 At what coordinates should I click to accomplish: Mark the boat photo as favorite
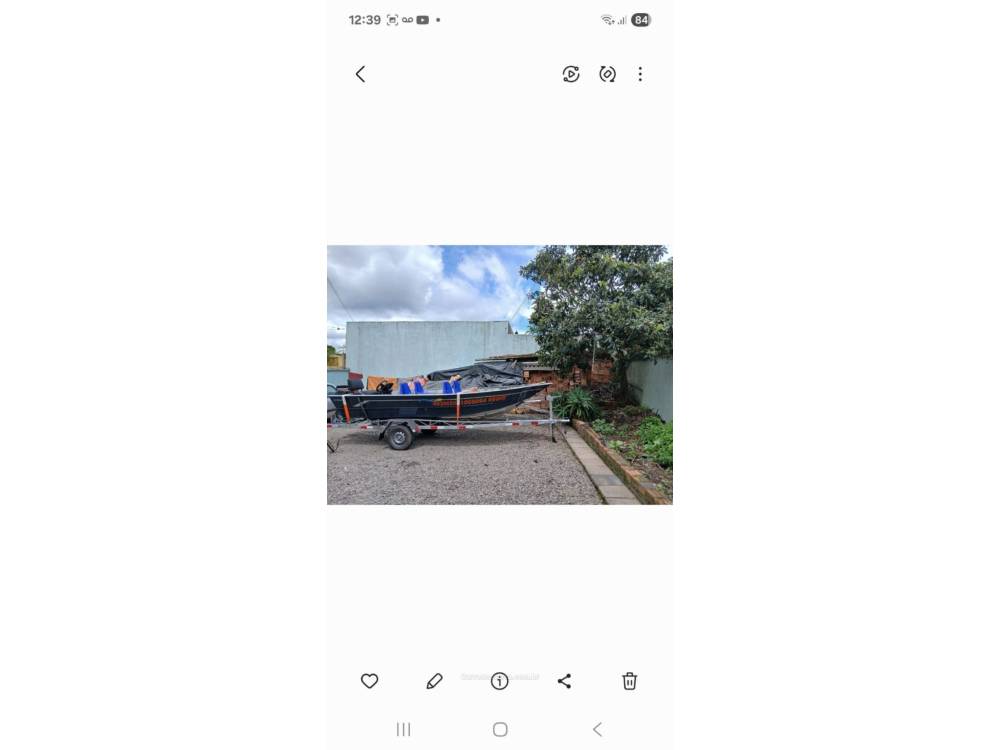[x=369, y=681]
